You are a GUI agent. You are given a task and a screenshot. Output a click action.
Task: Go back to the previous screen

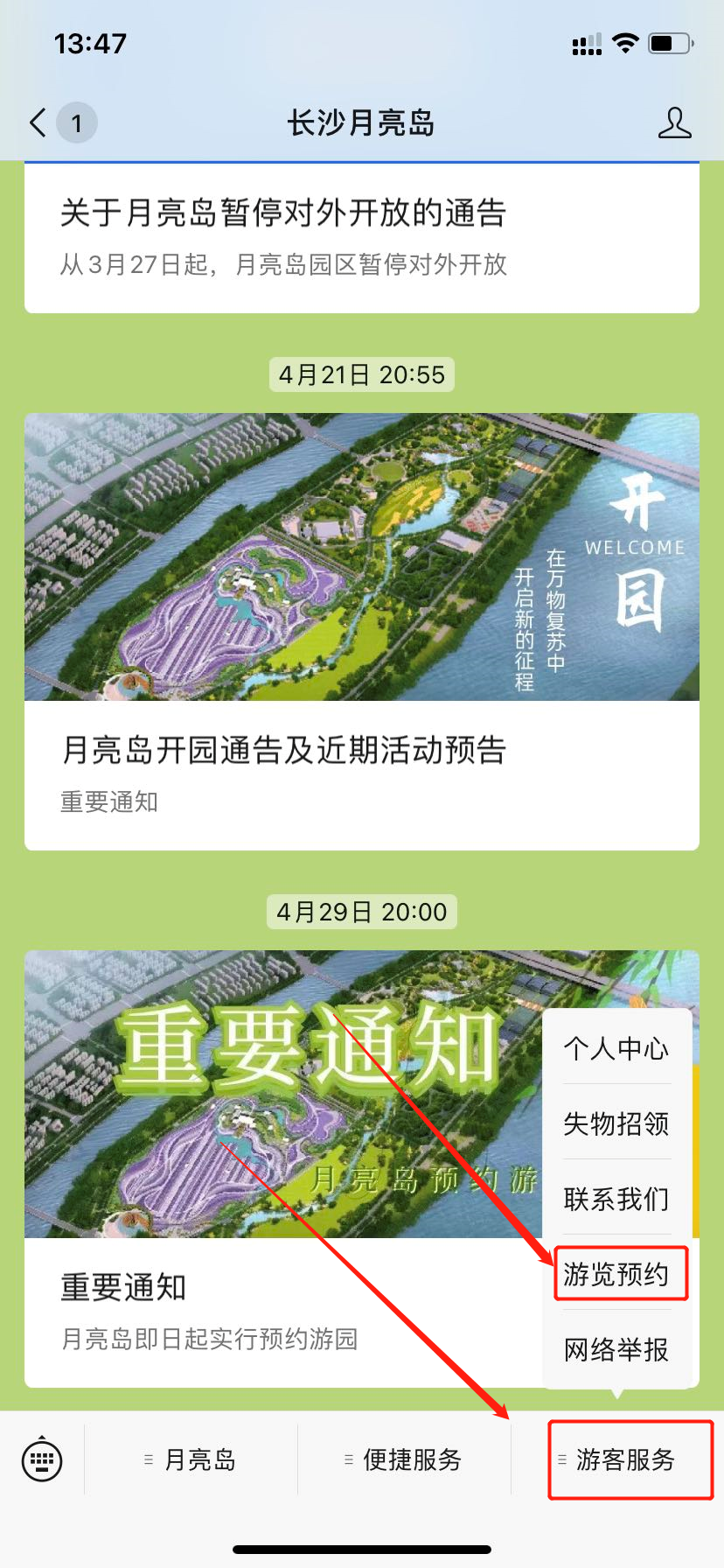point(38,123)
